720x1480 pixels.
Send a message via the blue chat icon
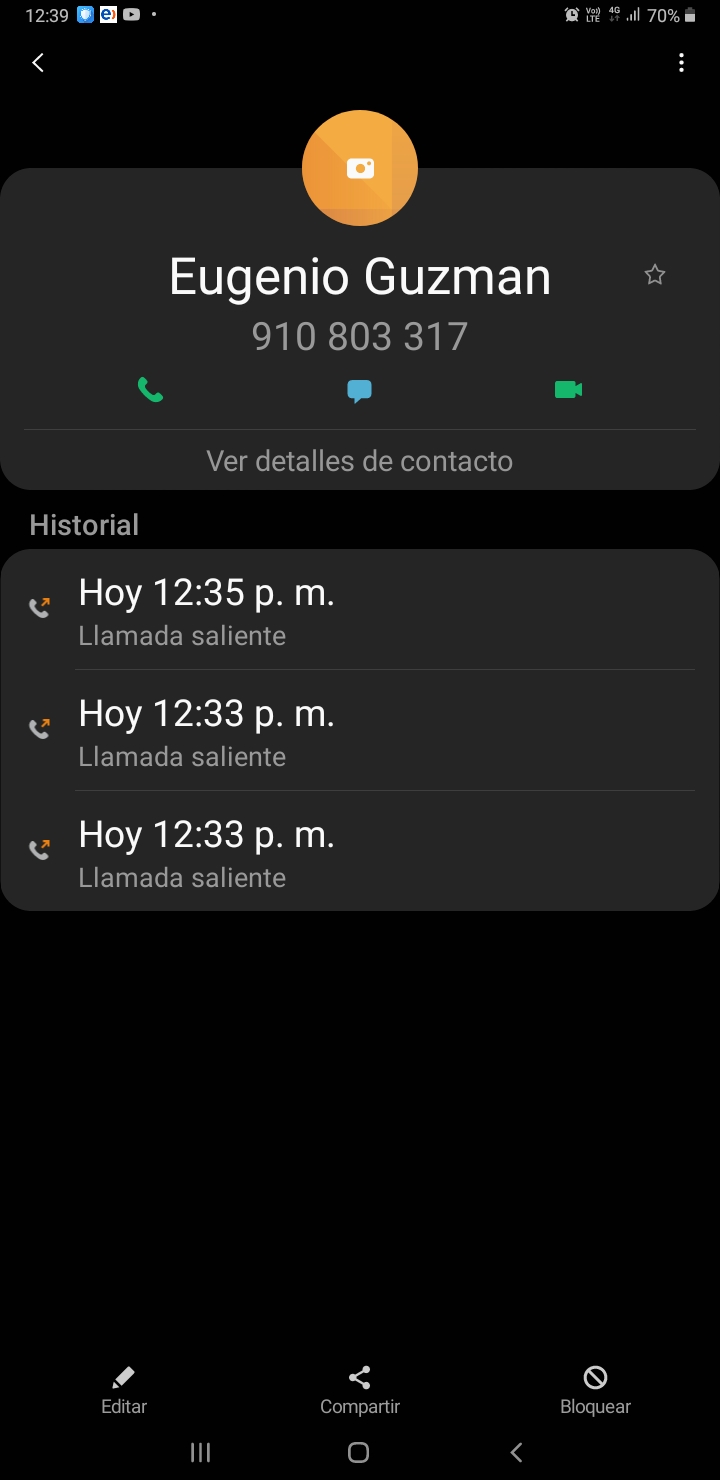pyautogui.click(x=360, y=391)
